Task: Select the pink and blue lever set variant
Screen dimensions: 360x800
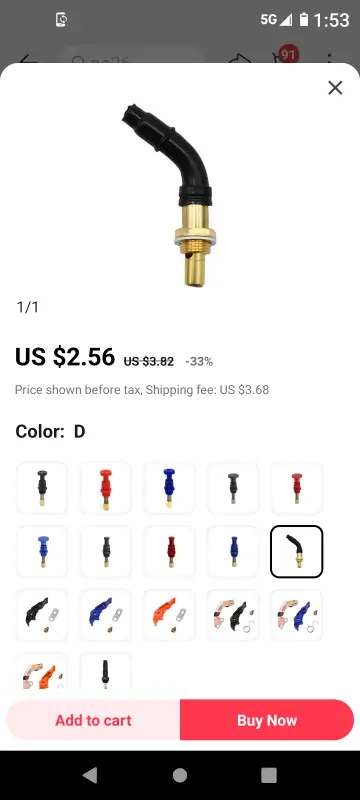Action: [x=296, y=615]
